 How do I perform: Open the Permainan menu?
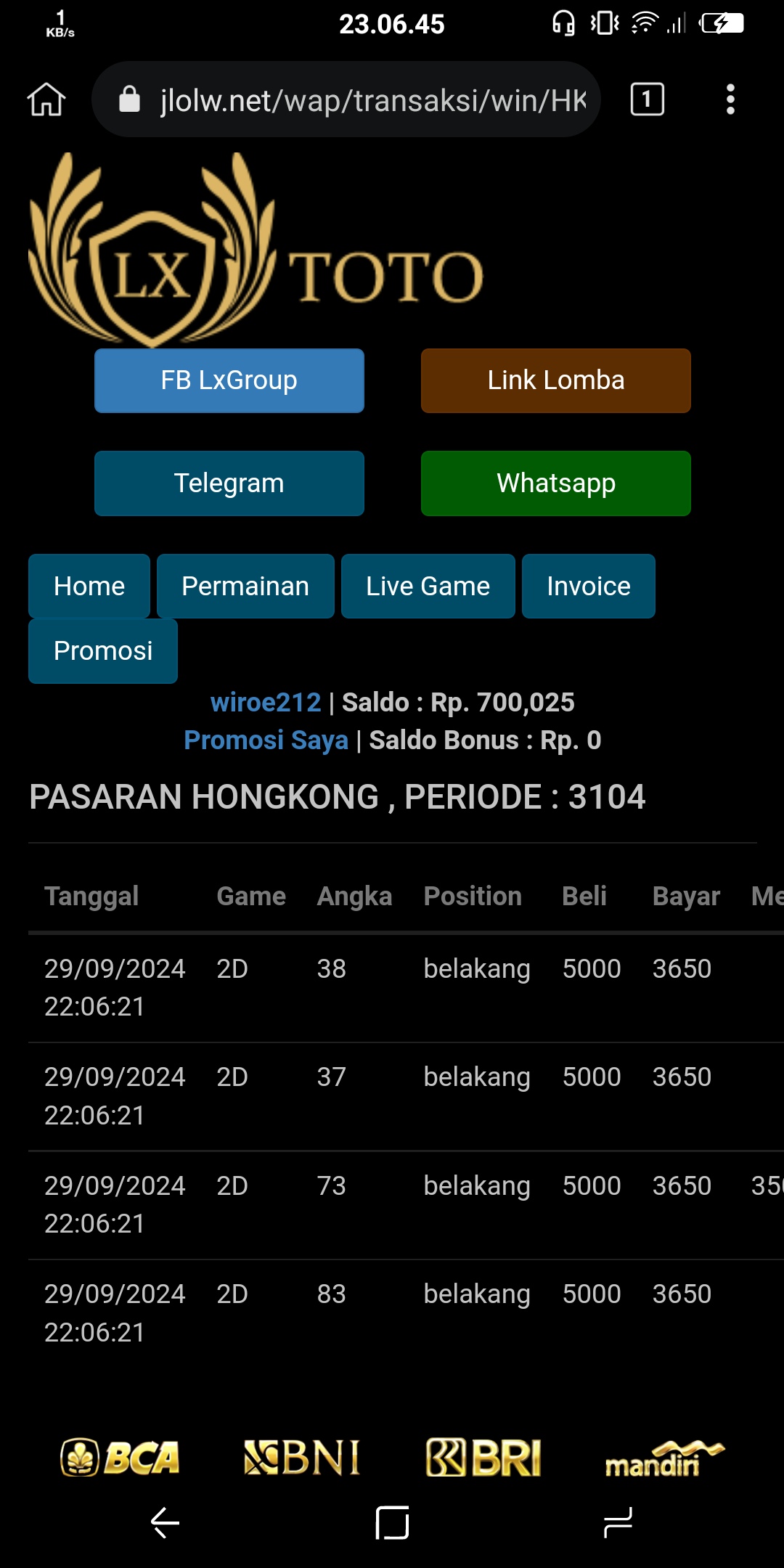pos(245,586)
